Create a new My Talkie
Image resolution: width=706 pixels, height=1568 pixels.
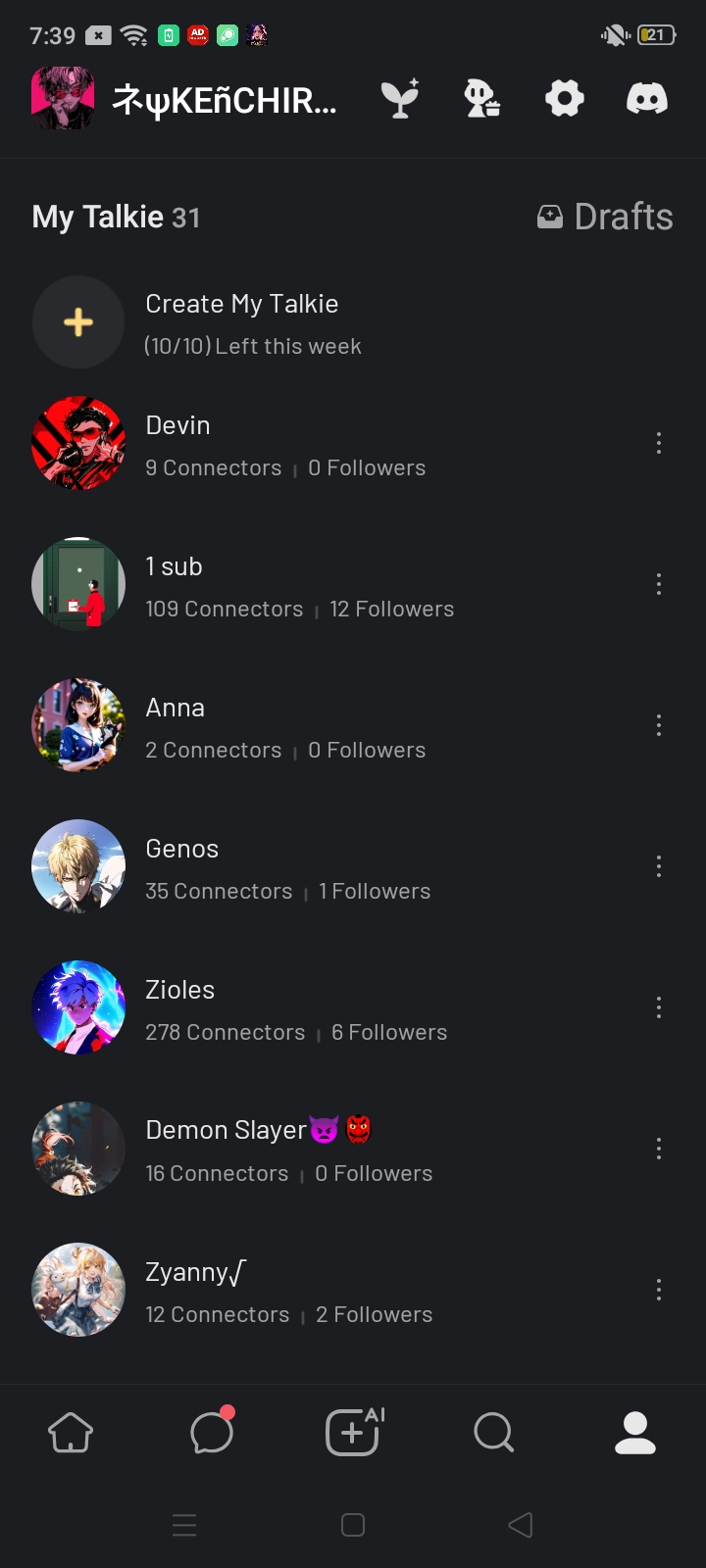point(78,322)
